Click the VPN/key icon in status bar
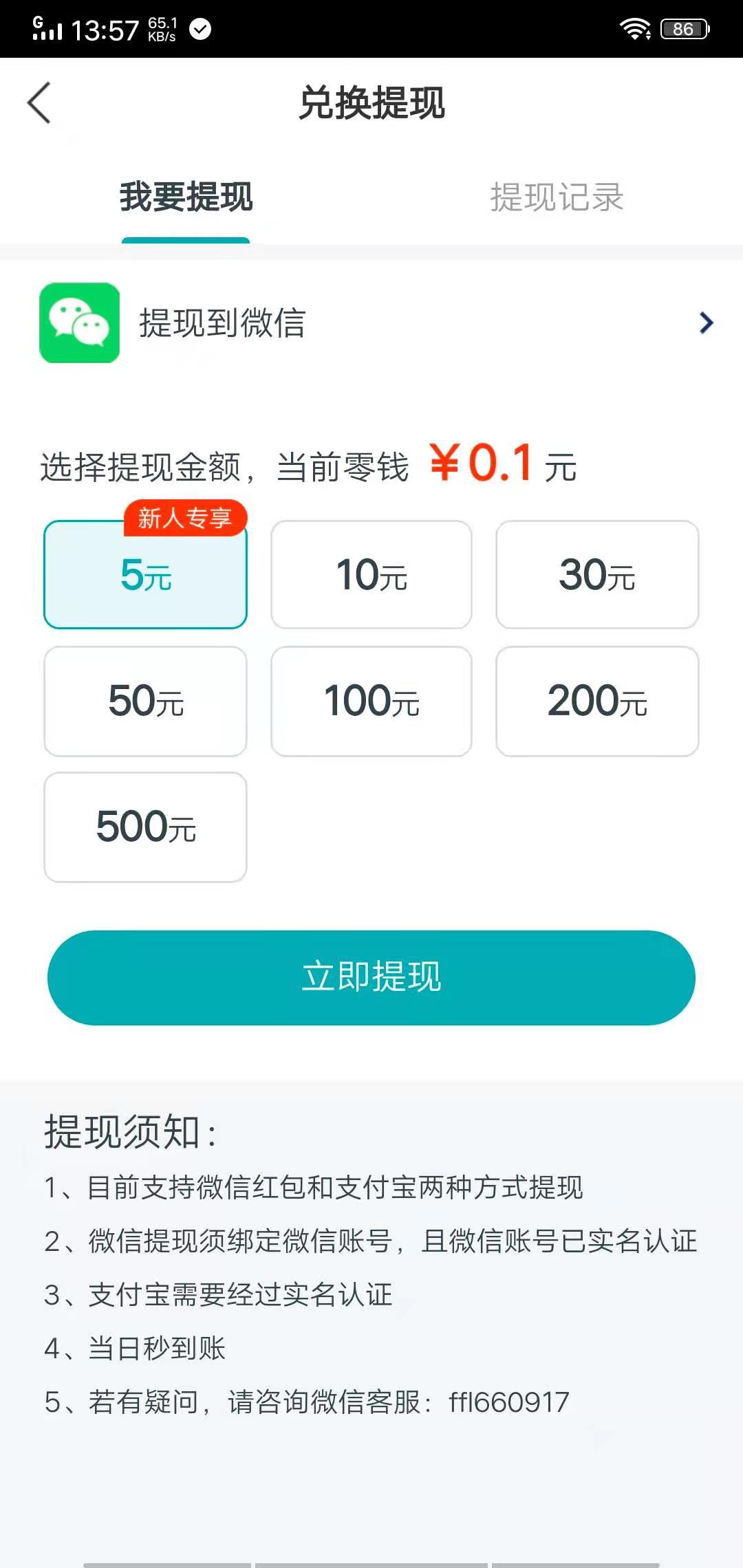The height and width of the screenshot is (1568, 743). [200, 29]
